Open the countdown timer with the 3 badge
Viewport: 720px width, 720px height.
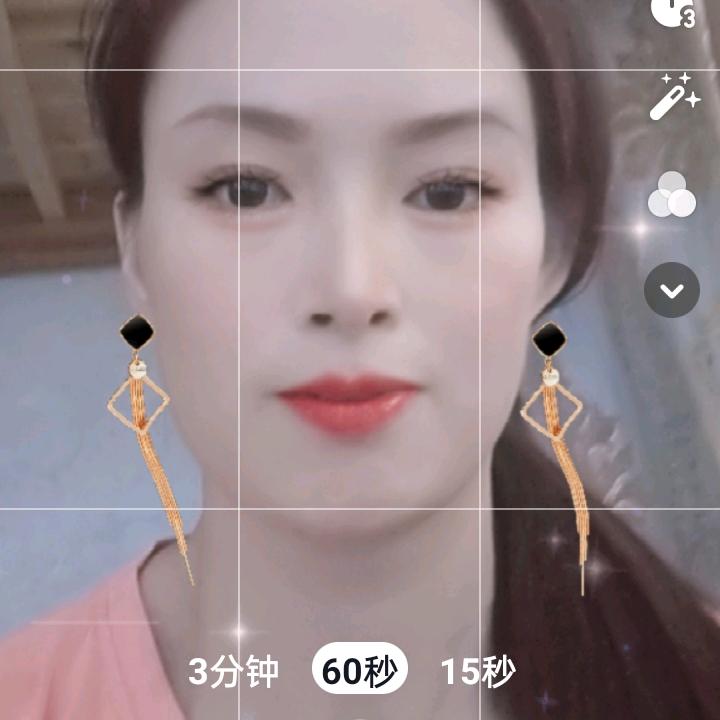(x=671, y=10)
